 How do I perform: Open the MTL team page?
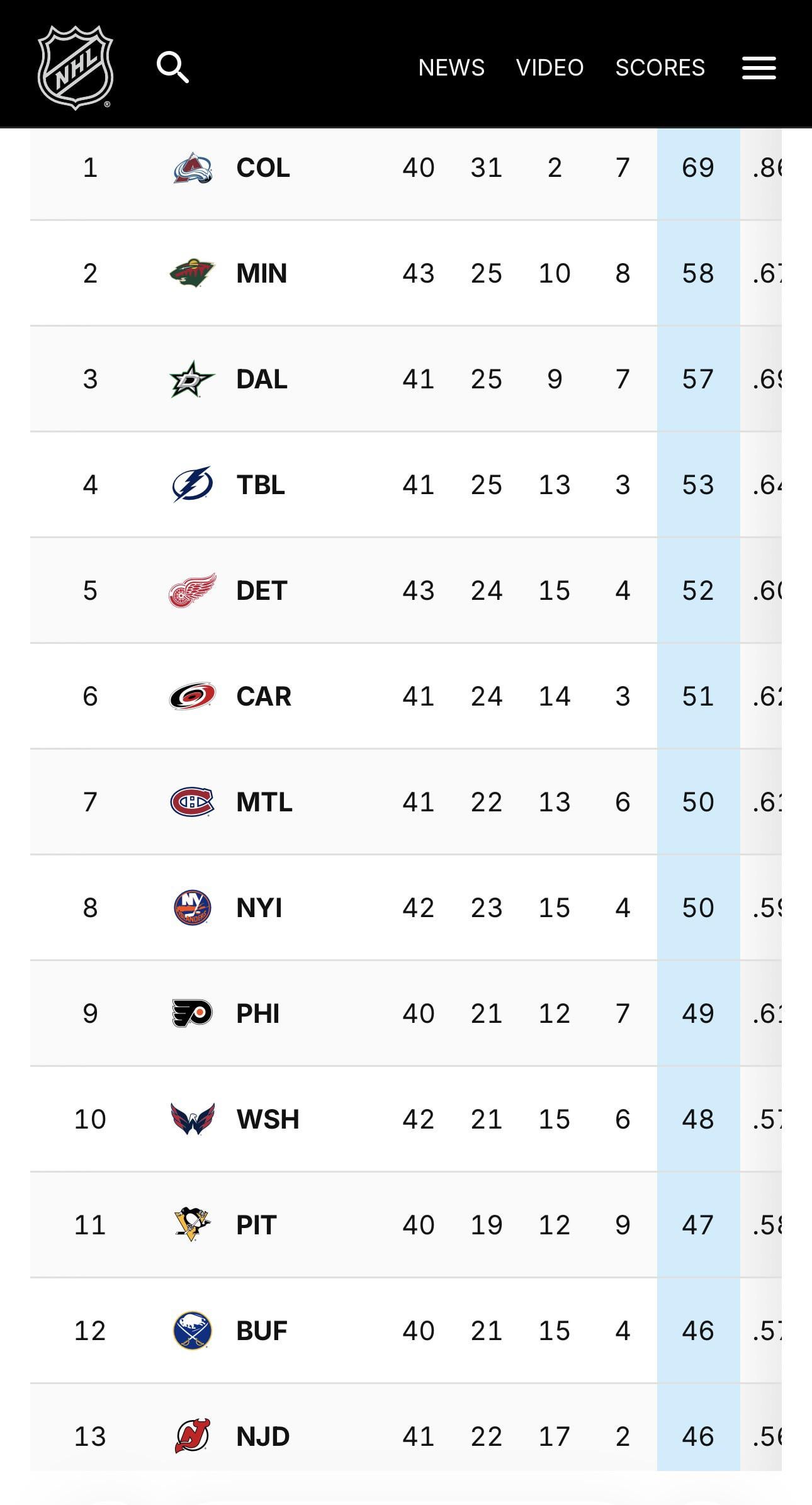pyautogui.click(x=264, y=803)
